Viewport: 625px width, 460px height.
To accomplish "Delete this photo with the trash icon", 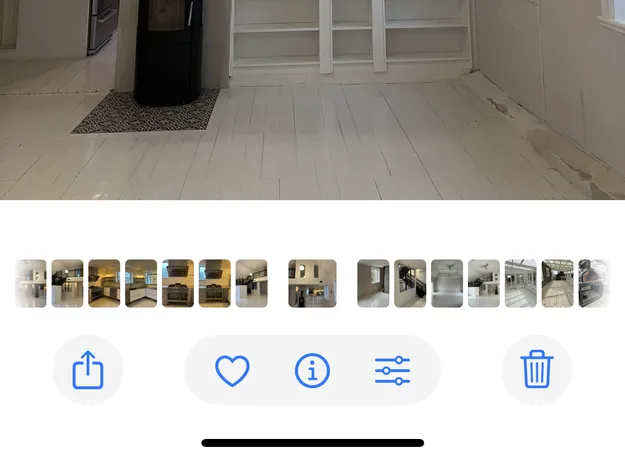I will tap(537, 370).
